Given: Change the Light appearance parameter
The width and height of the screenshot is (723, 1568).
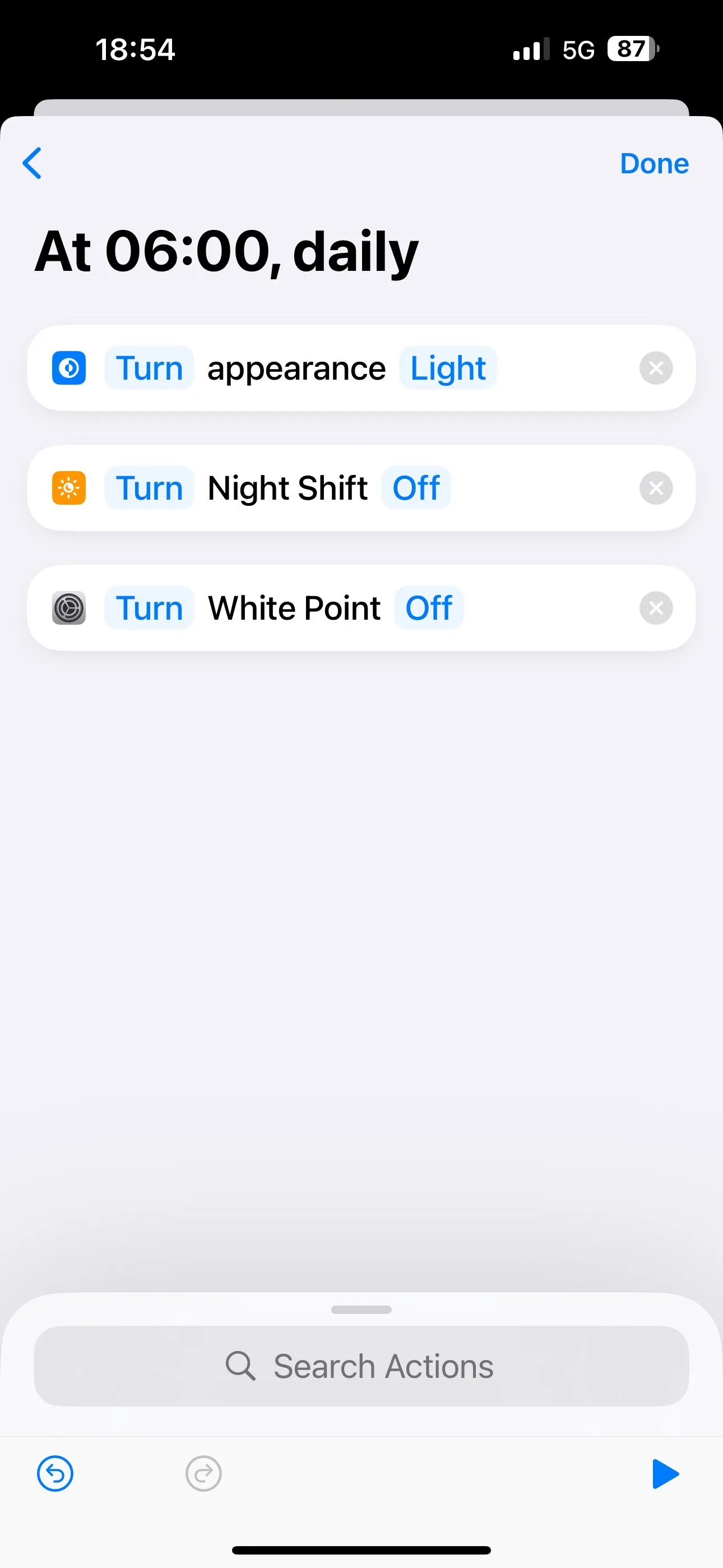Looking at the screenshot, I should (x=448, y=368).
